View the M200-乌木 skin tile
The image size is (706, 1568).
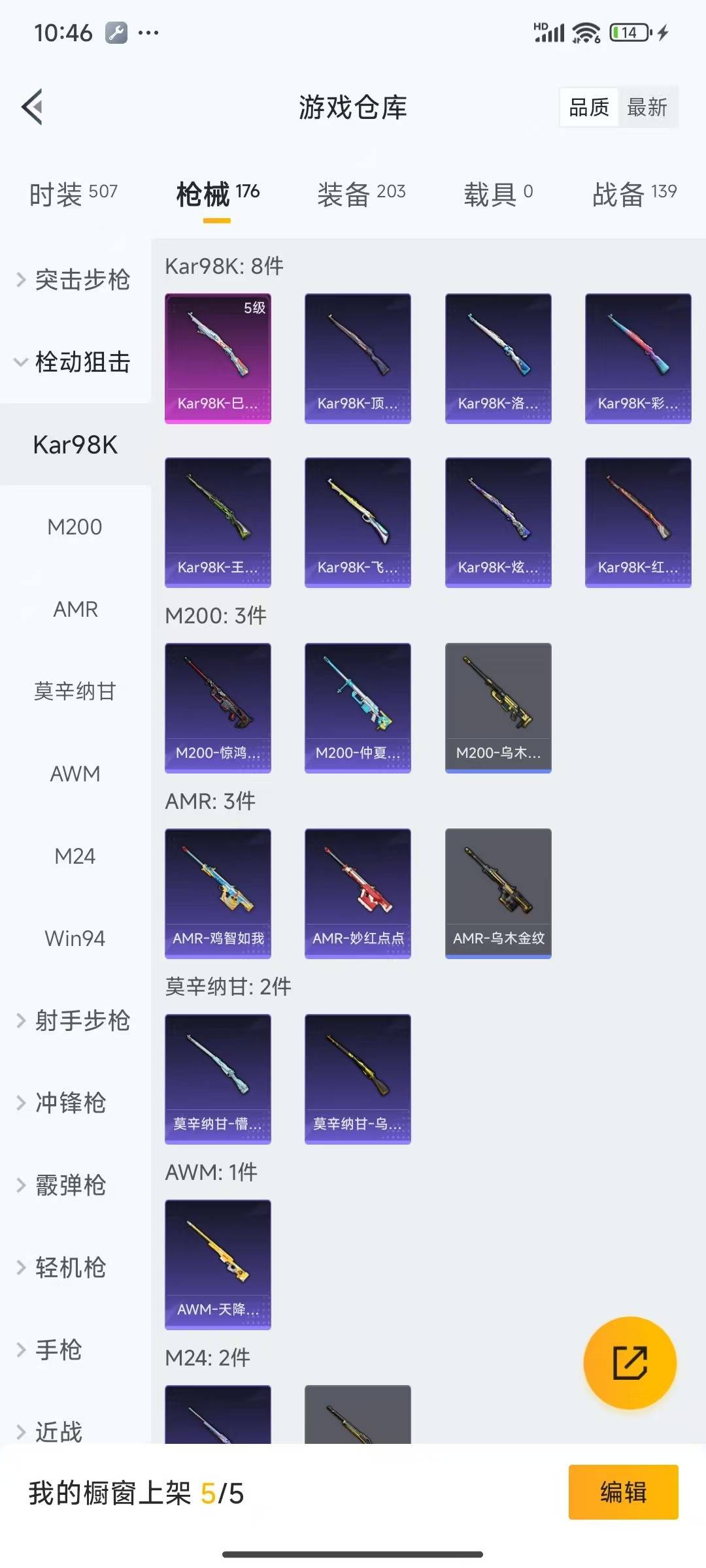pyautogui.click(x=498, y=708)
